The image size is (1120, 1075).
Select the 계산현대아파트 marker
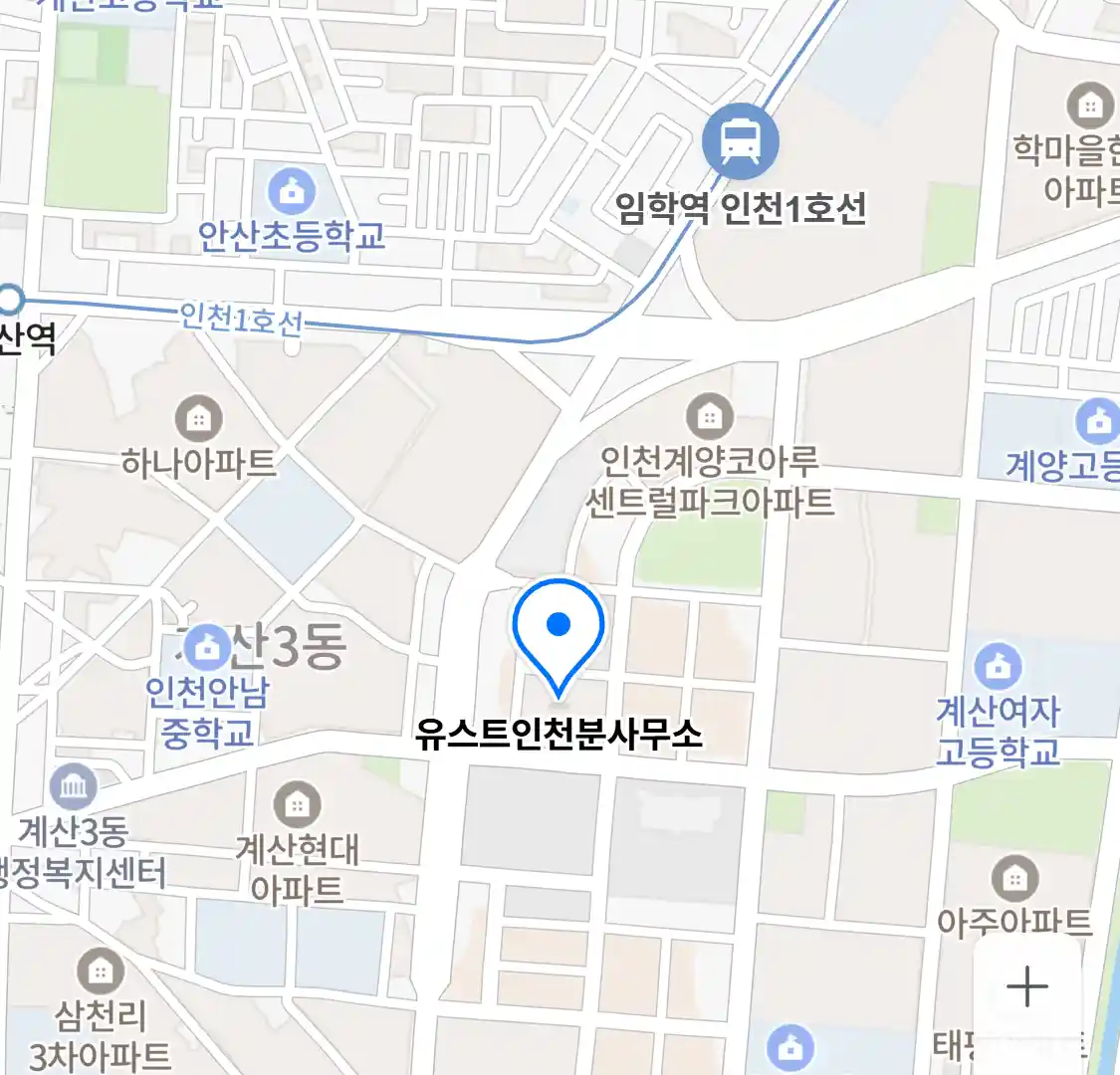297,804
